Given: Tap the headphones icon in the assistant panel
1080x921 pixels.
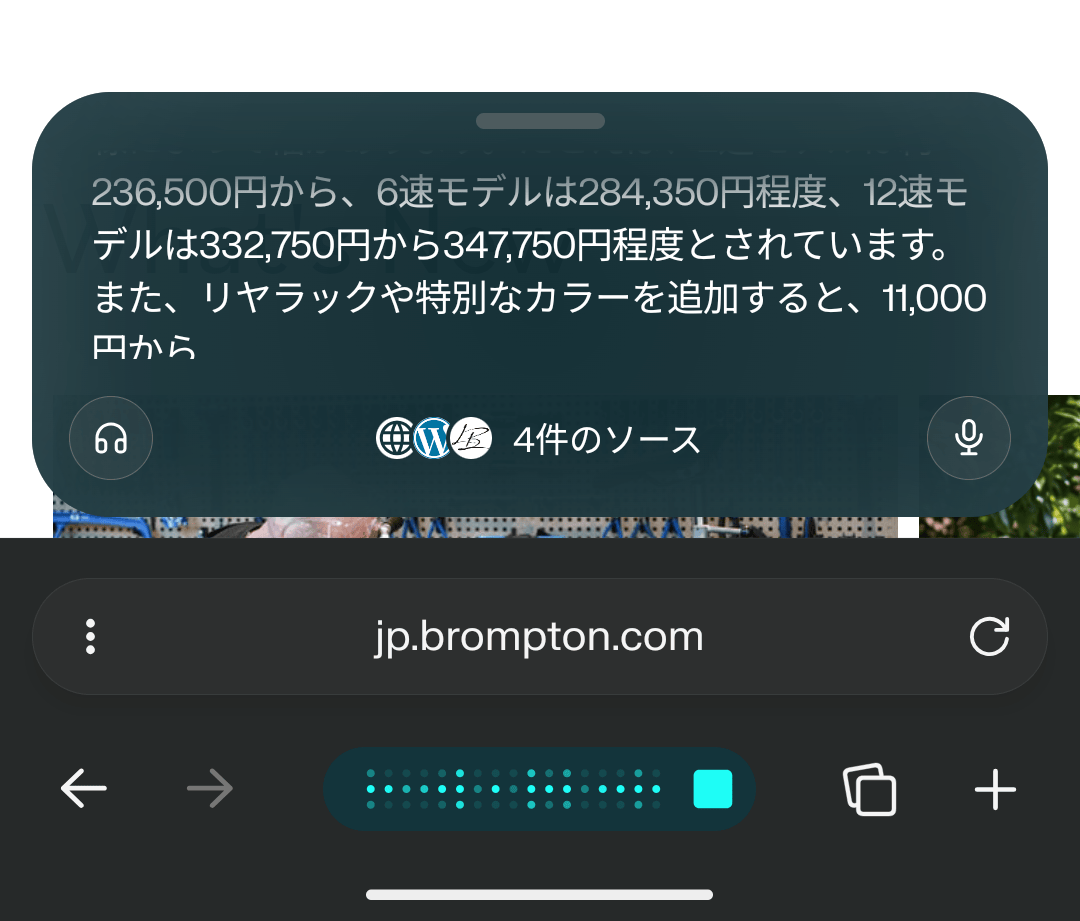Looking at the screenshot, I should click(111, 438).
